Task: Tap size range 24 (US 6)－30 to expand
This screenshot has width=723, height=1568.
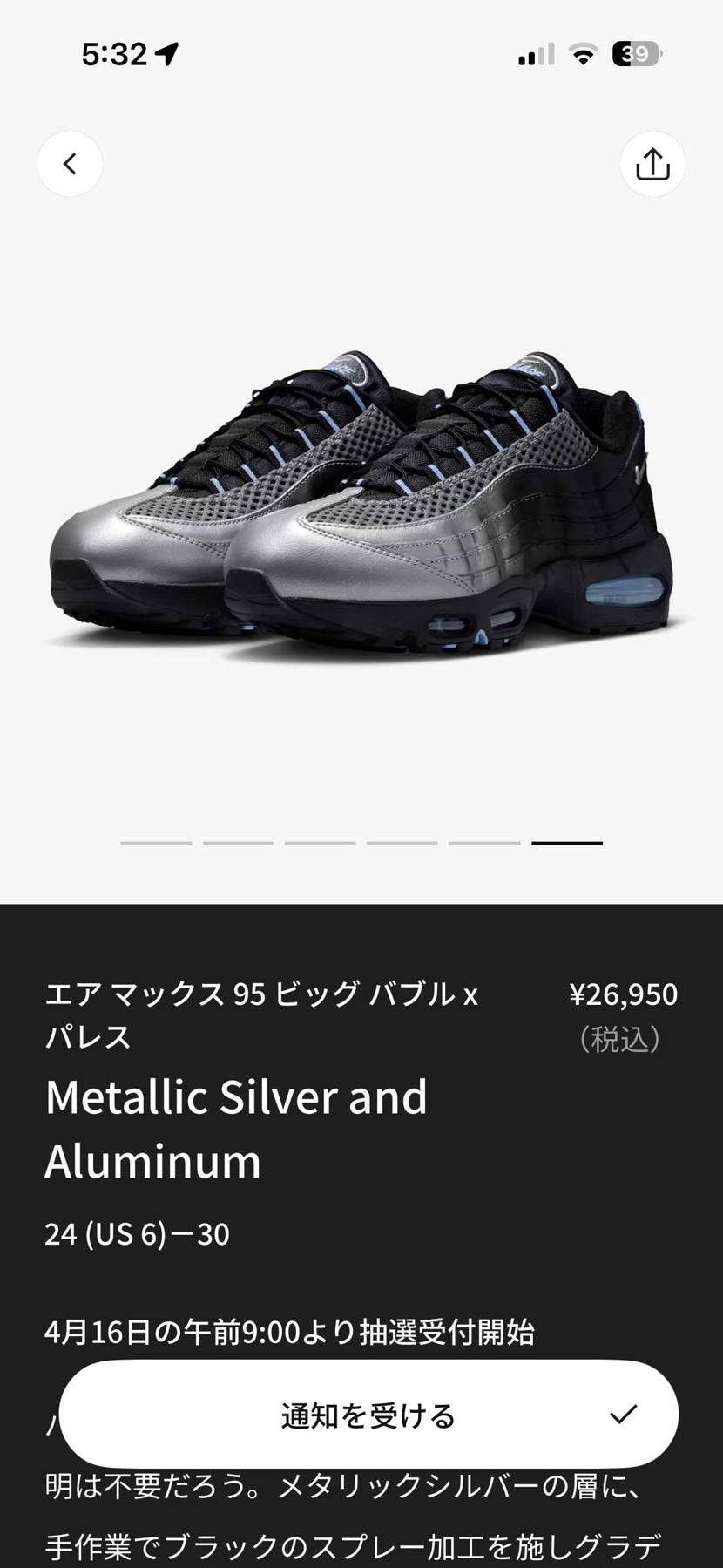Action: (x=136, y=1233)
